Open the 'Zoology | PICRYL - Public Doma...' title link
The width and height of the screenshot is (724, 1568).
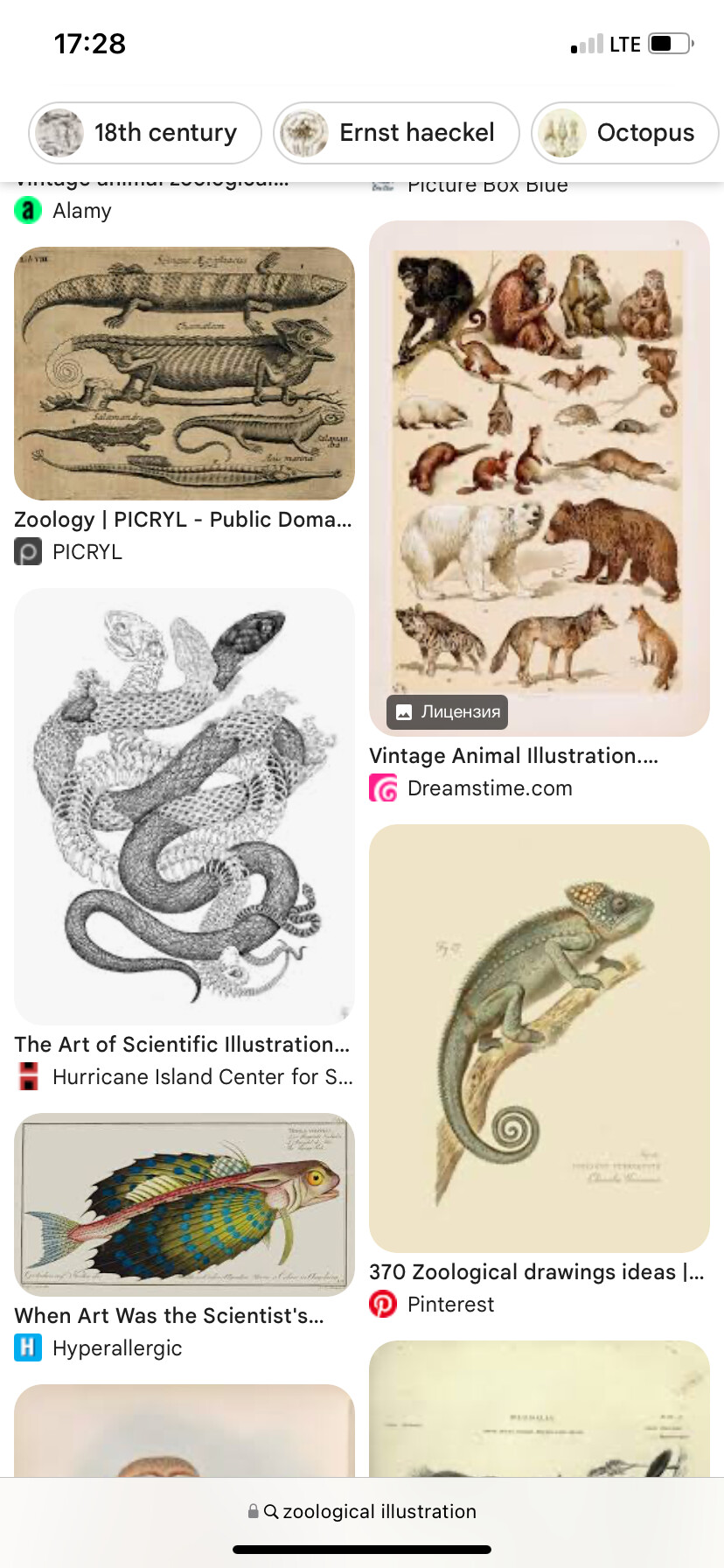click(183, 520)
